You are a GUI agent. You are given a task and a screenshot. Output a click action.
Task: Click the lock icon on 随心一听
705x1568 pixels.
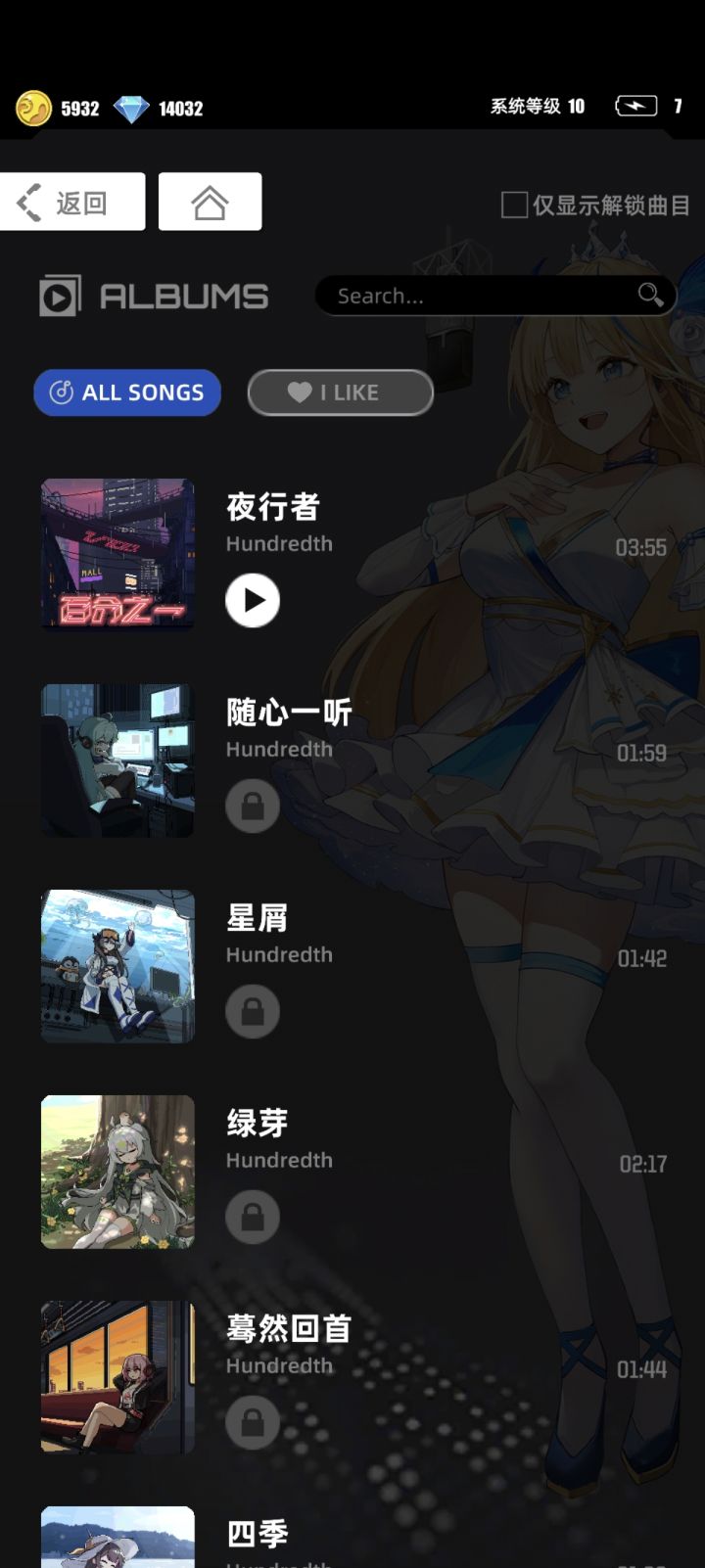252,806
